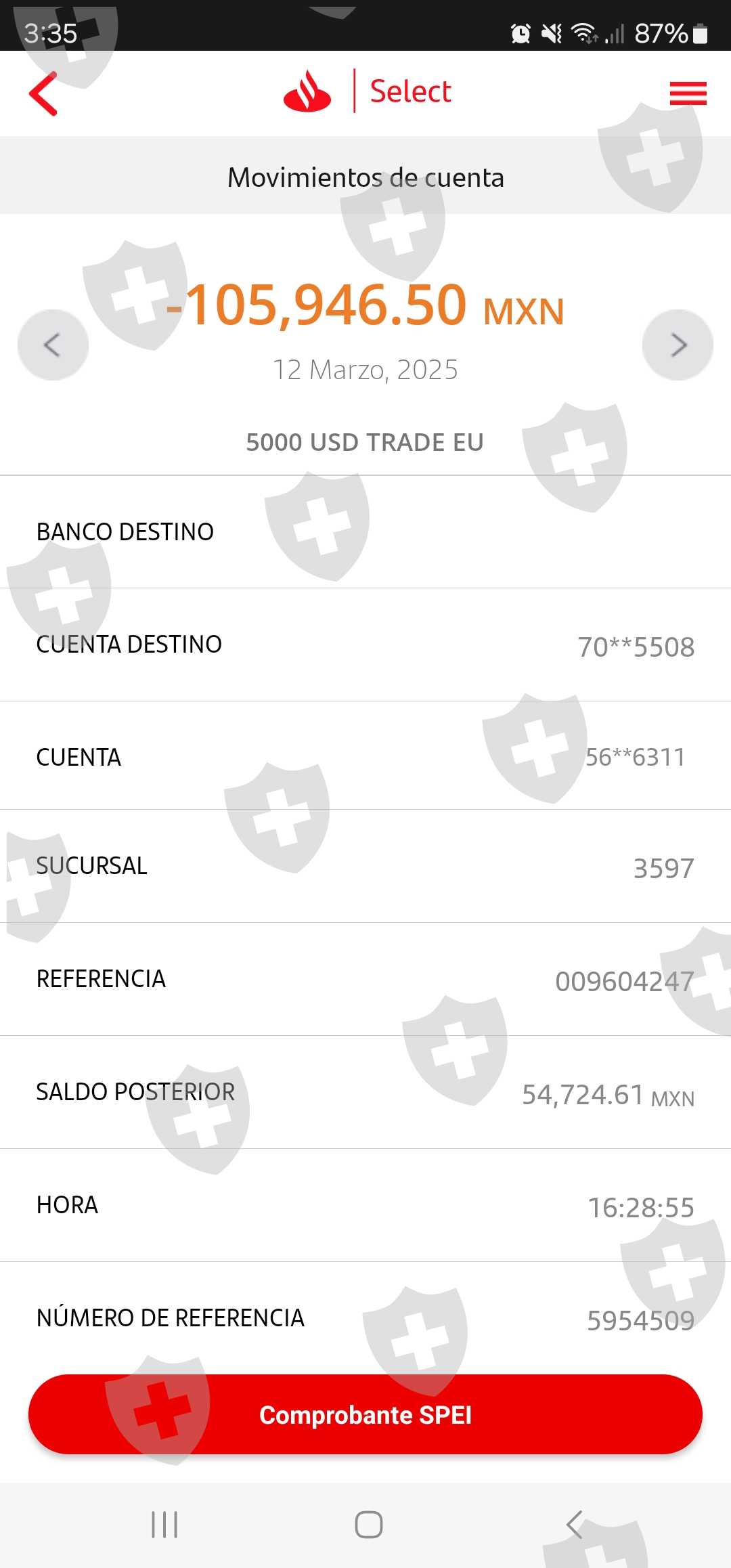Show the previous account movement
The width and height of the screenshot is (731, 1568).
pos(53,345)
